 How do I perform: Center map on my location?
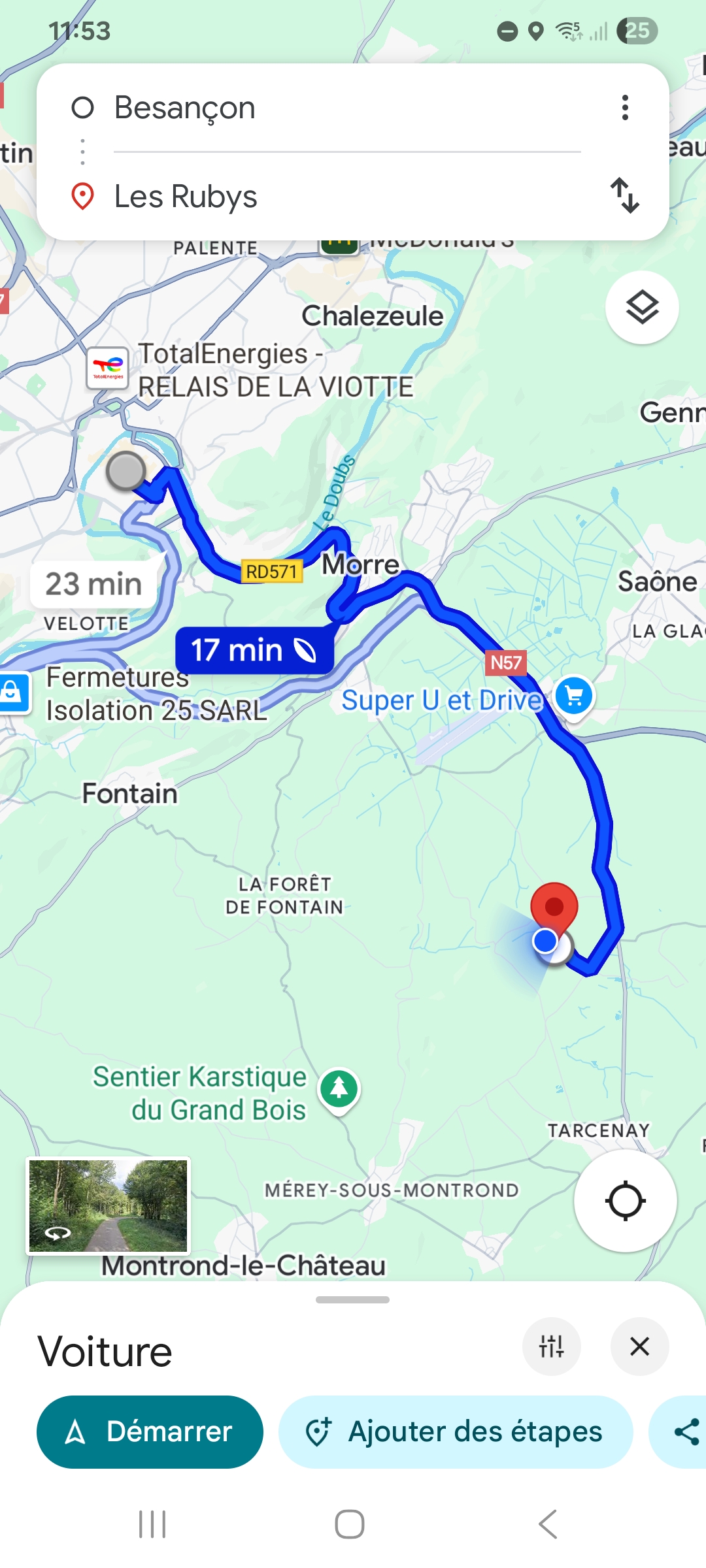tap(626, 1201)
